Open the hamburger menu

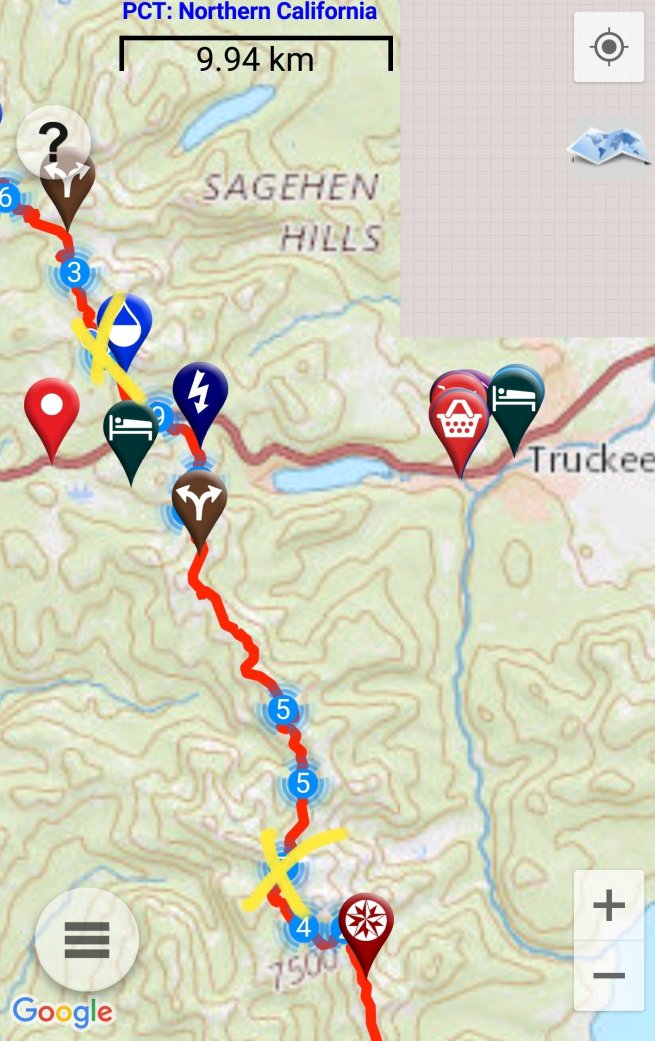click(x=87, y=940)
